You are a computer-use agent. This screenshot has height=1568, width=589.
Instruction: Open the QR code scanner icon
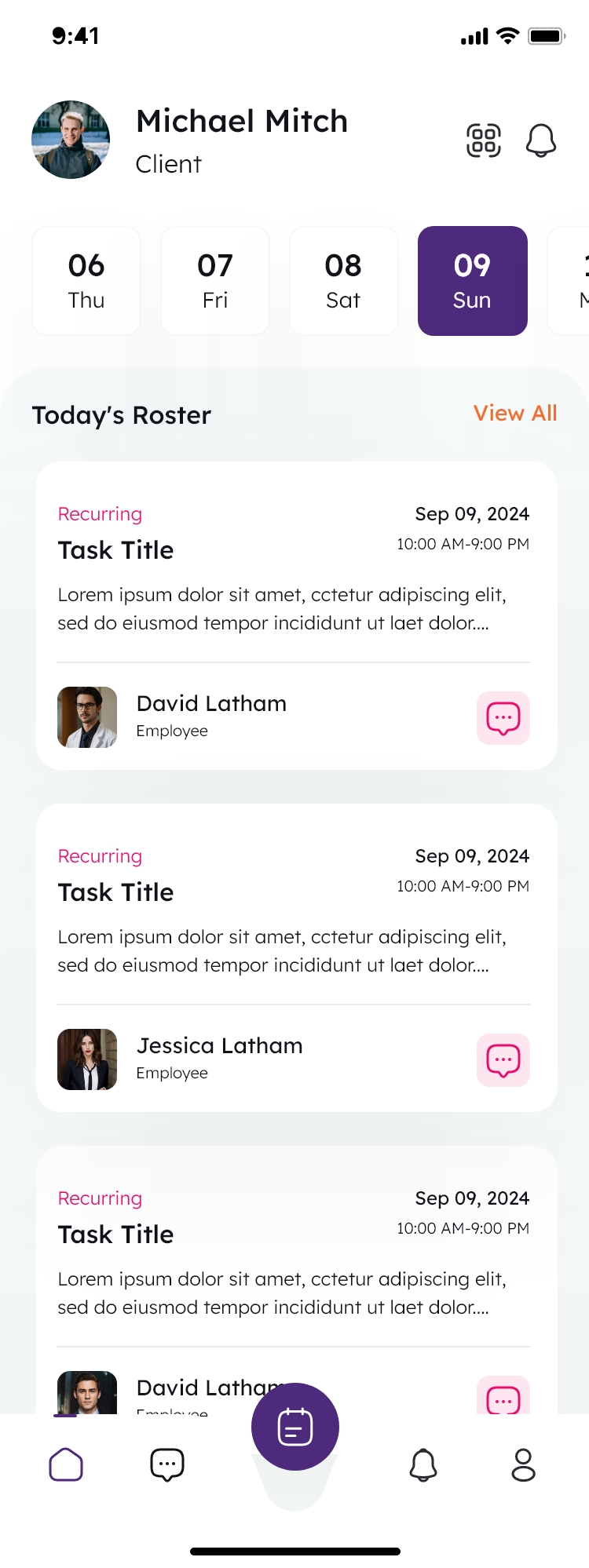pyautogui.click(x=484, y=140)
